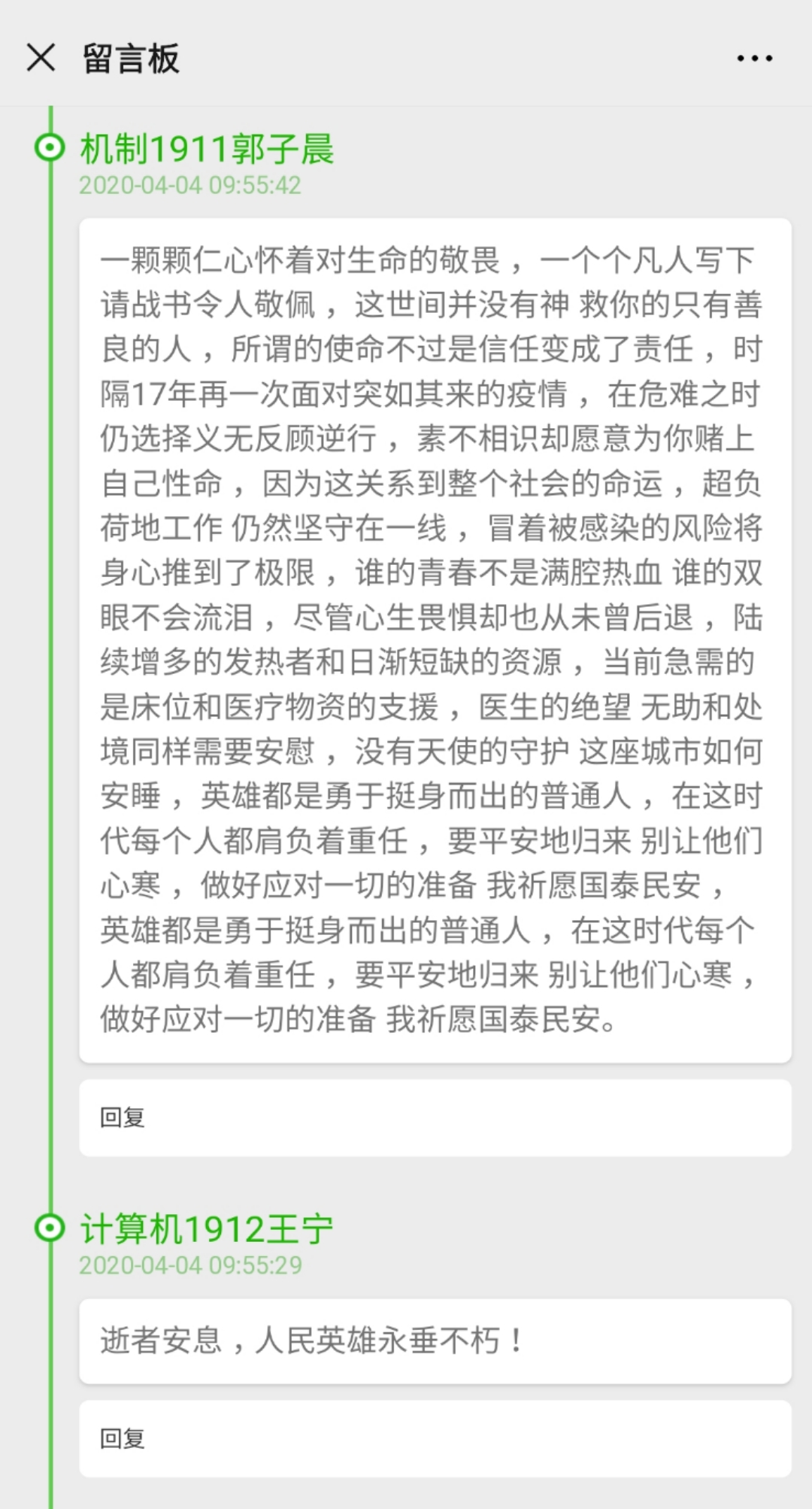Open the three-dot overflow menu
This screenshot has width=812, height=1509.
[x=754, y=59]
